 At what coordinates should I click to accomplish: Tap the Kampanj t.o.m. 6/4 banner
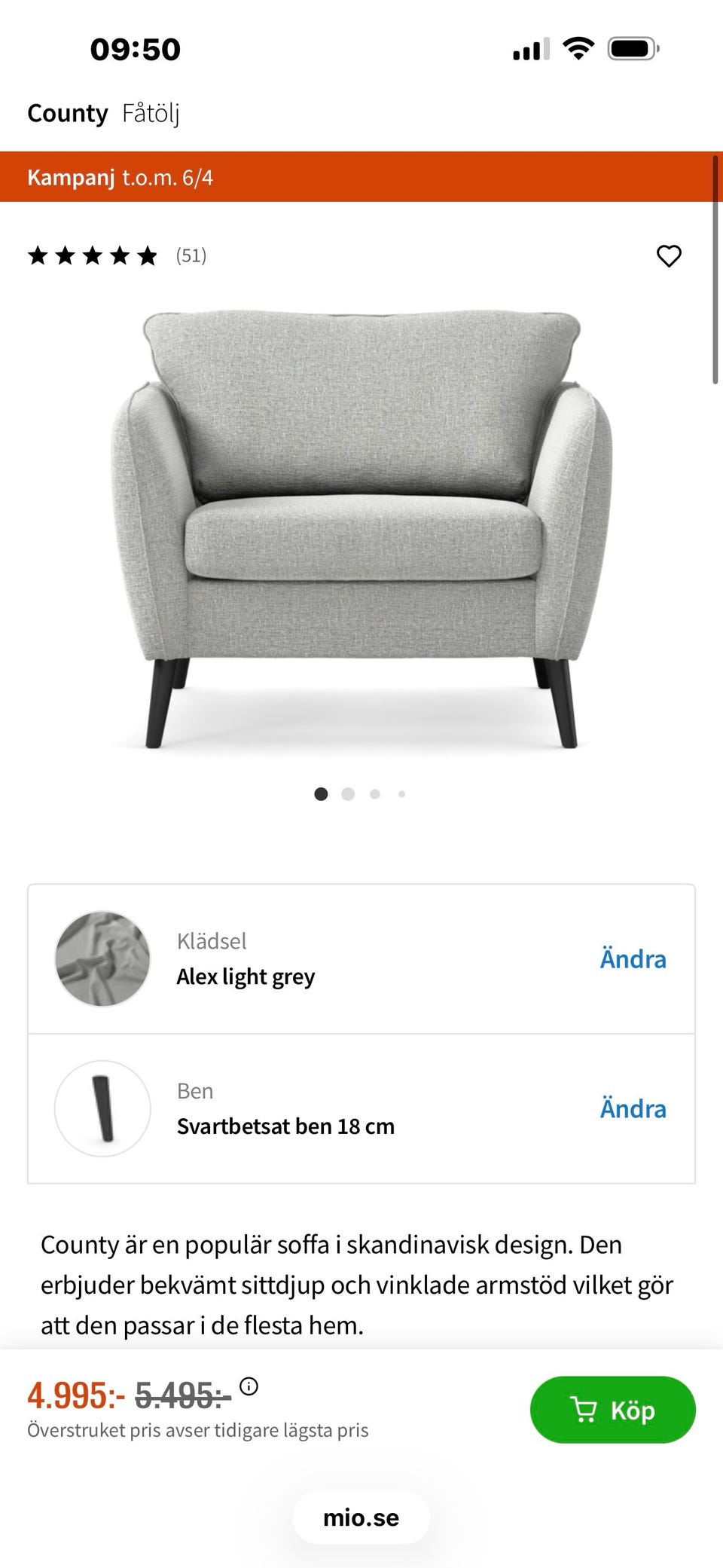[x=361, y=178]
